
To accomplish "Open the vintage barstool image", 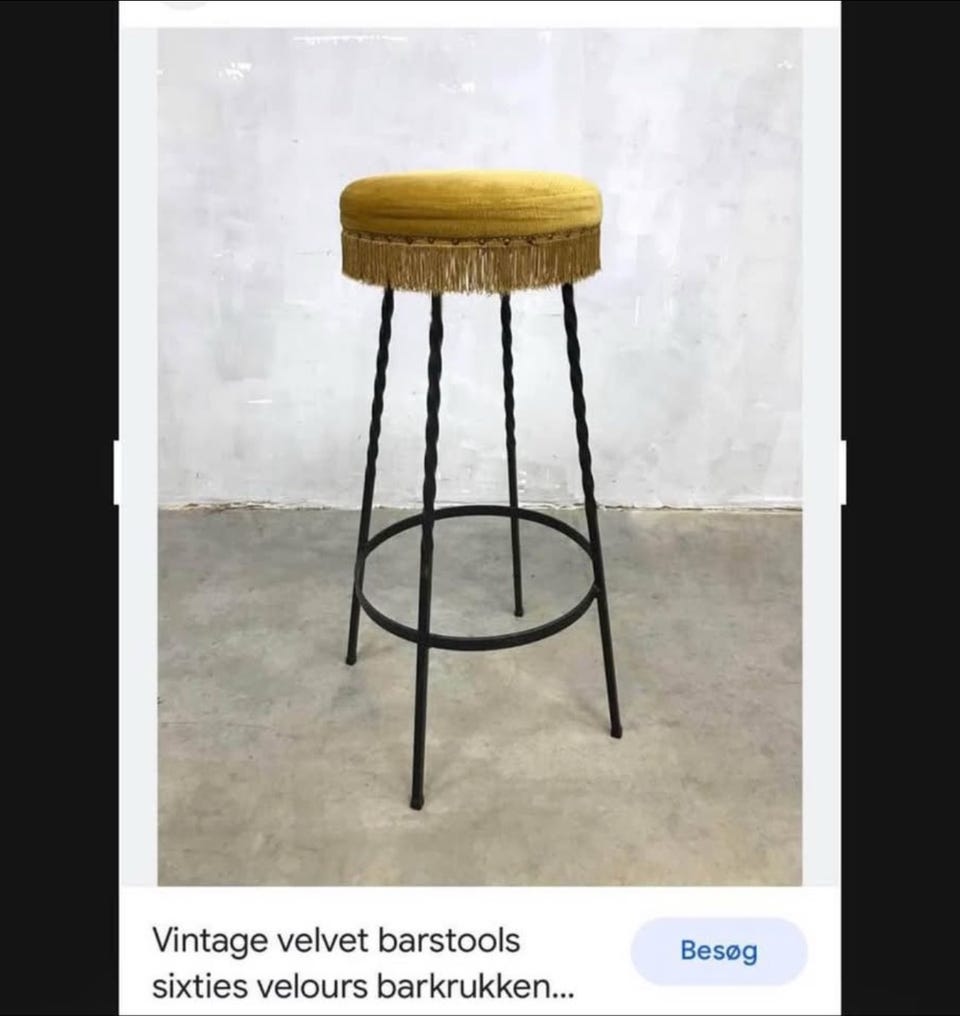I will pos(479,456).
